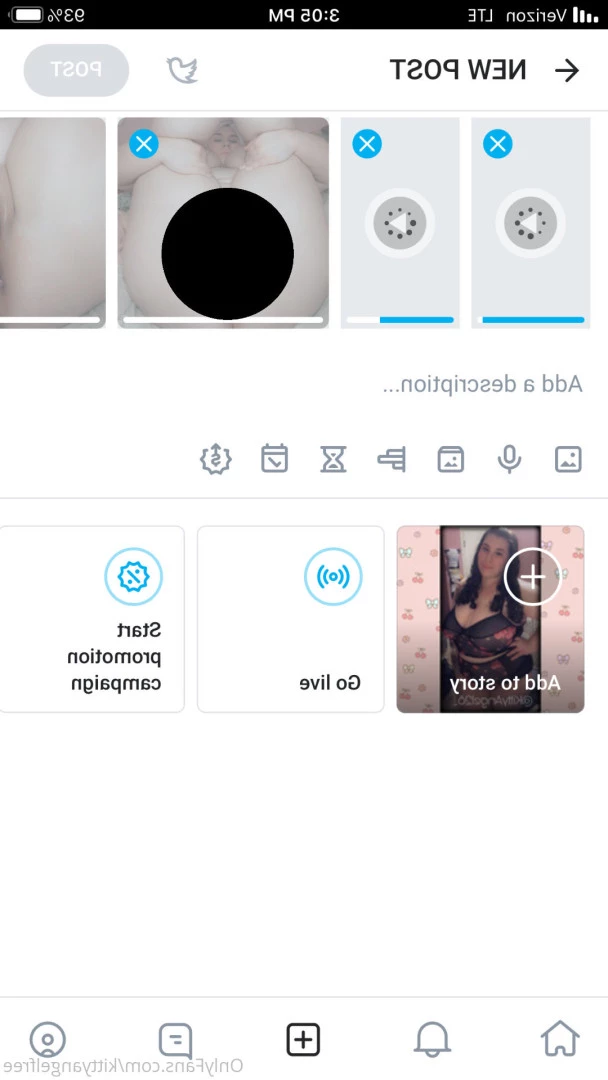The height and width of the screenshot is (1080, 608).
Task: Set the post price with the dollar icon
Action: coord(216,459)
